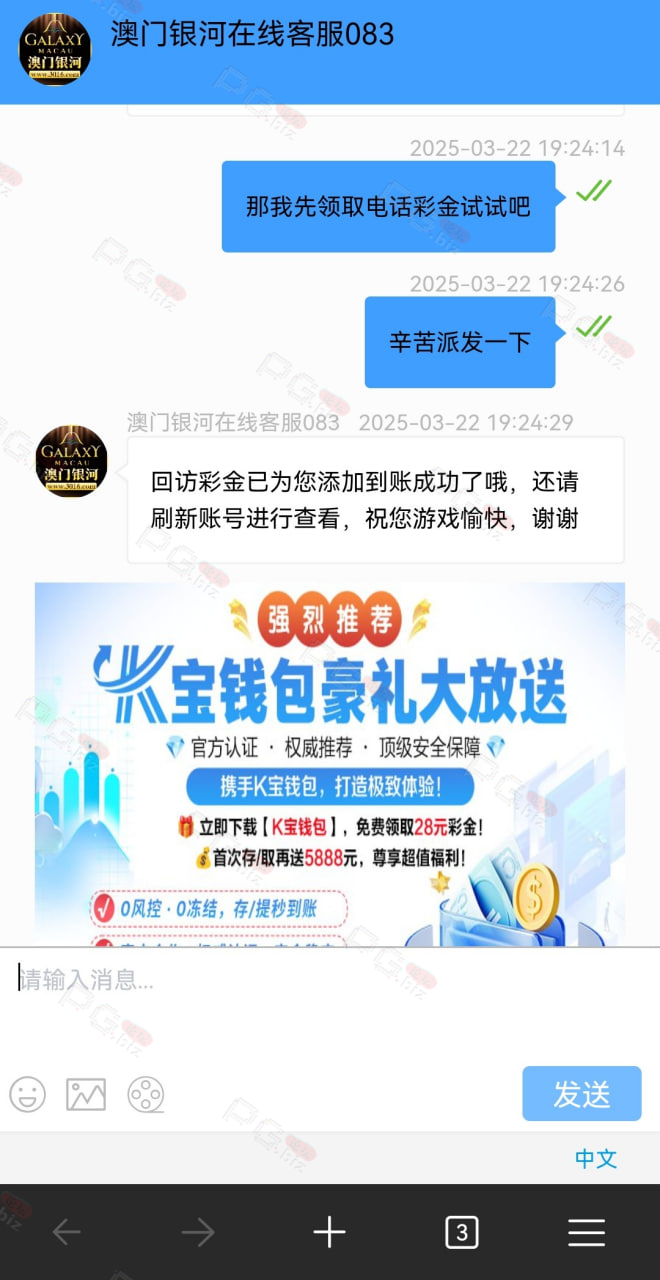This screenshot has width=660, height=1280.
Task: Attach a video via the film reel icon
Action: tap(146, 1094)
